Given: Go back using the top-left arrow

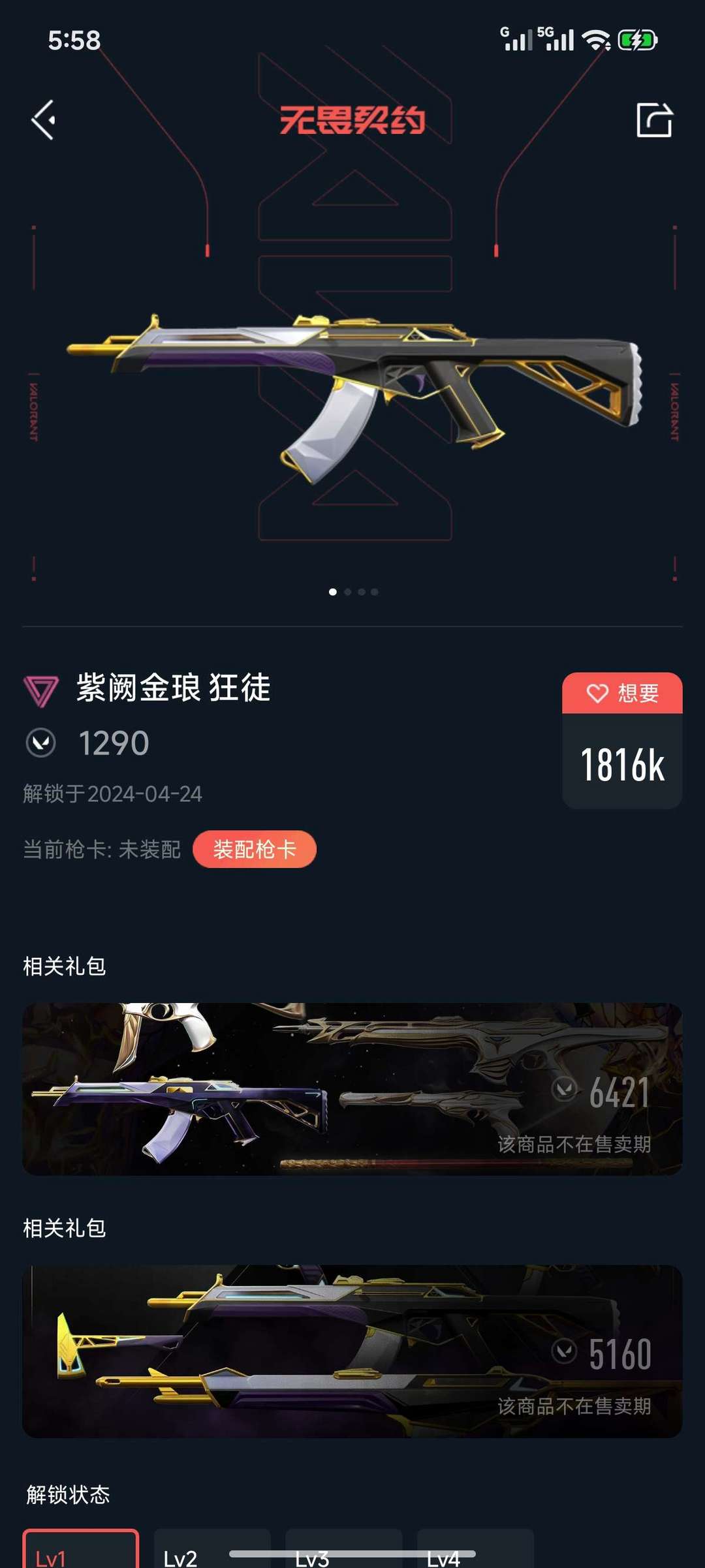Looking at the screenshot, I should pyautogui.click(x=44, y=120).
